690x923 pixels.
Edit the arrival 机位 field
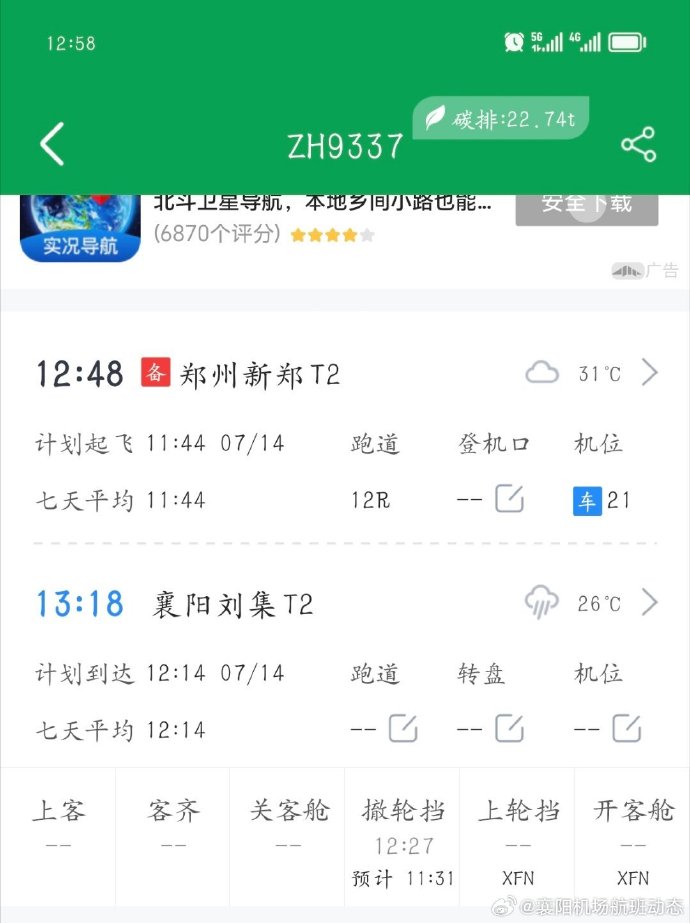pyautogui.click(x=627, y=729)
